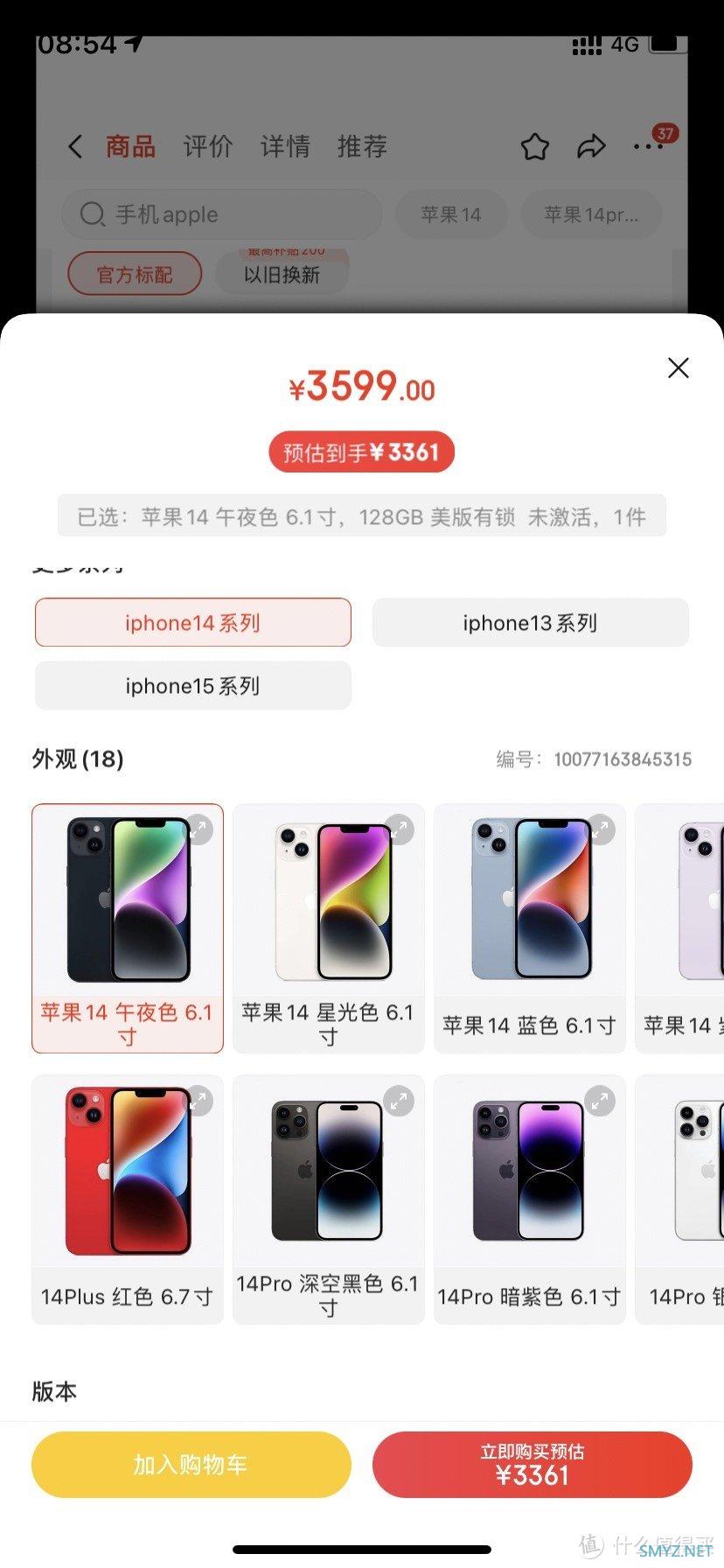The image size is (724, 1568).
Task: Select the iphone15系列 option
Action: tap(193, 686)
